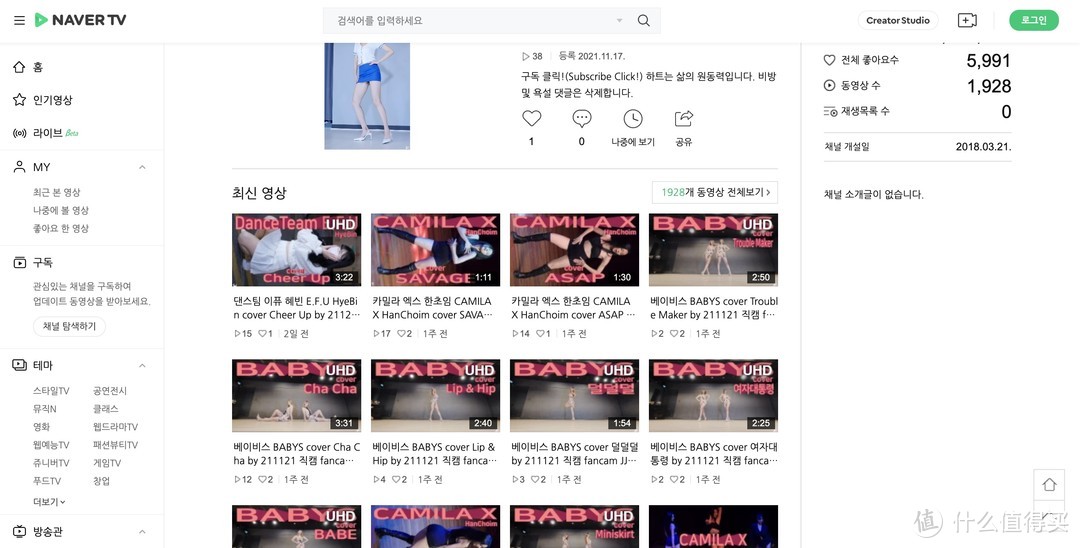Open Creator Studio
Screen dimensions: 1080x548
pos(897,20)
